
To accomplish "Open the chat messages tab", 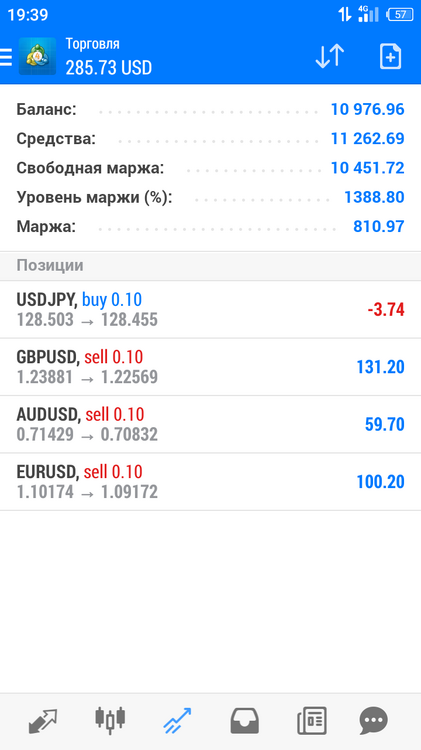I will click(373, 720).
